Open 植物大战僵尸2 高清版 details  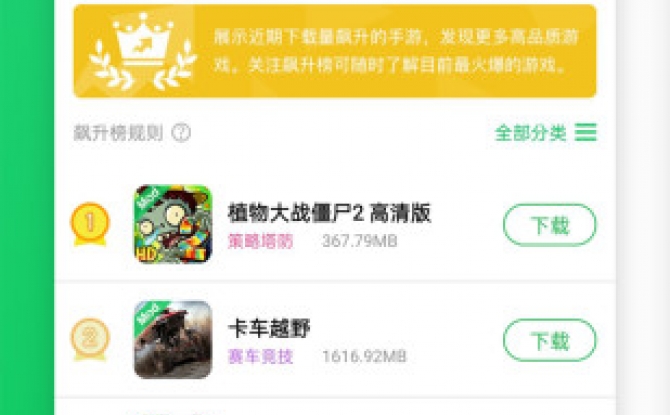coord(314,213)
